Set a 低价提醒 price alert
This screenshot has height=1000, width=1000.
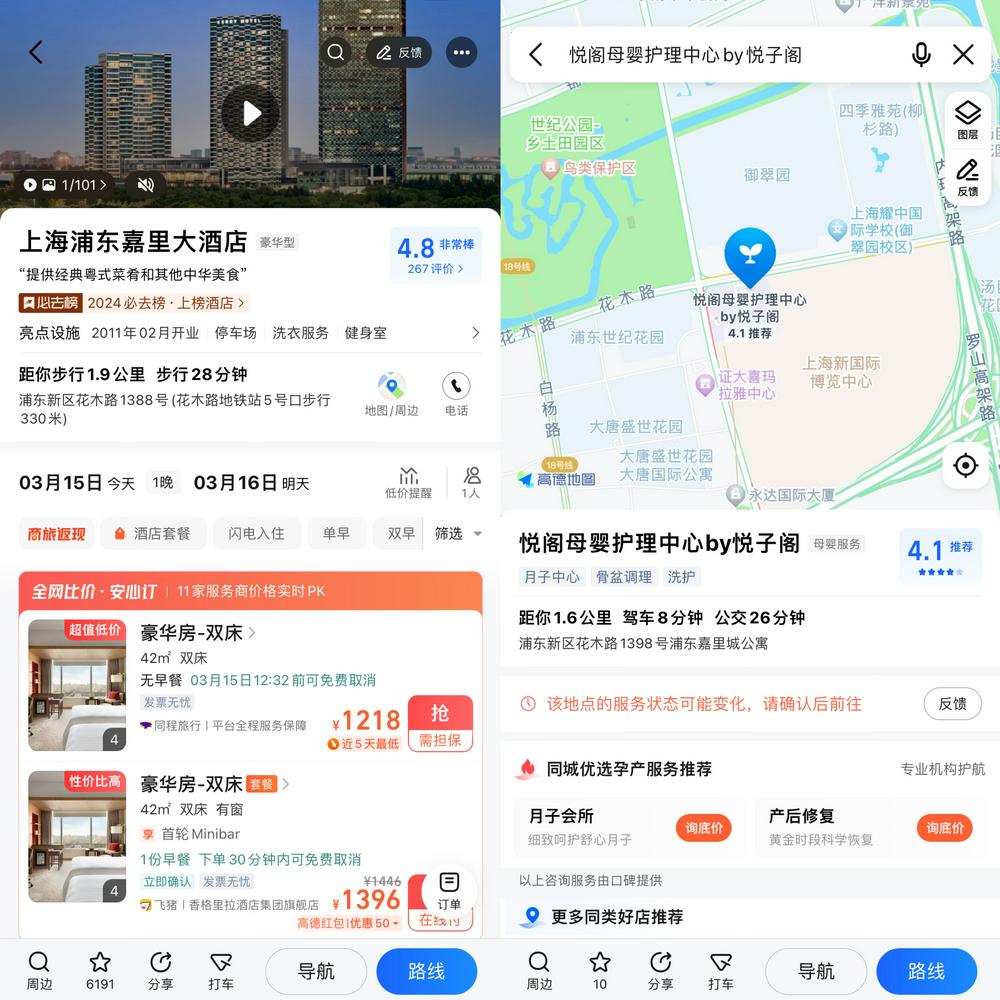[408, 482]
